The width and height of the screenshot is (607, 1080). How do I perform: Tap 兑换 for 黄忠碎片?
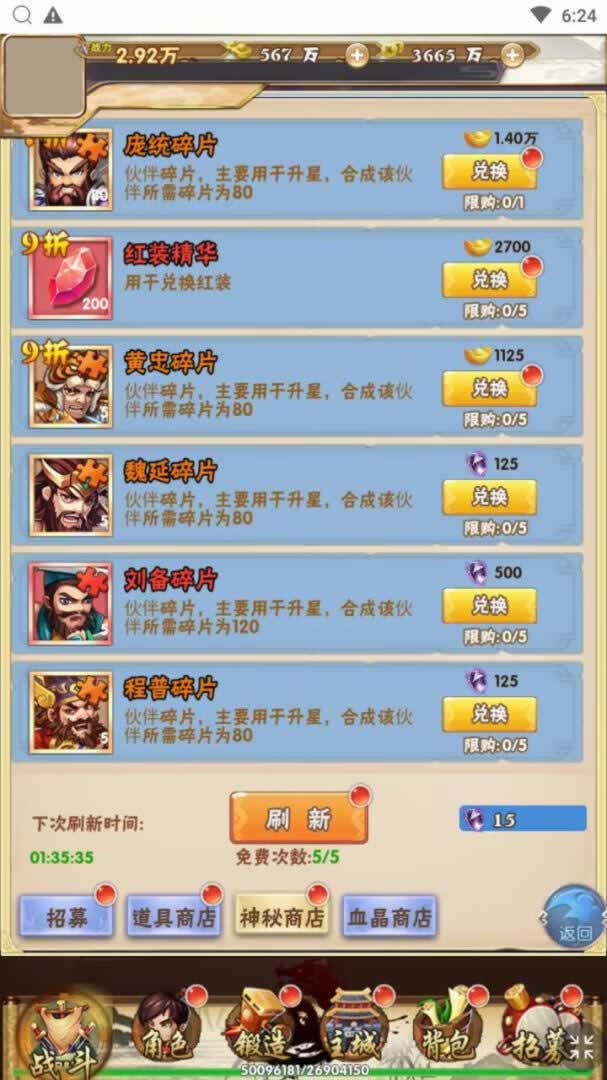point(489,388)
